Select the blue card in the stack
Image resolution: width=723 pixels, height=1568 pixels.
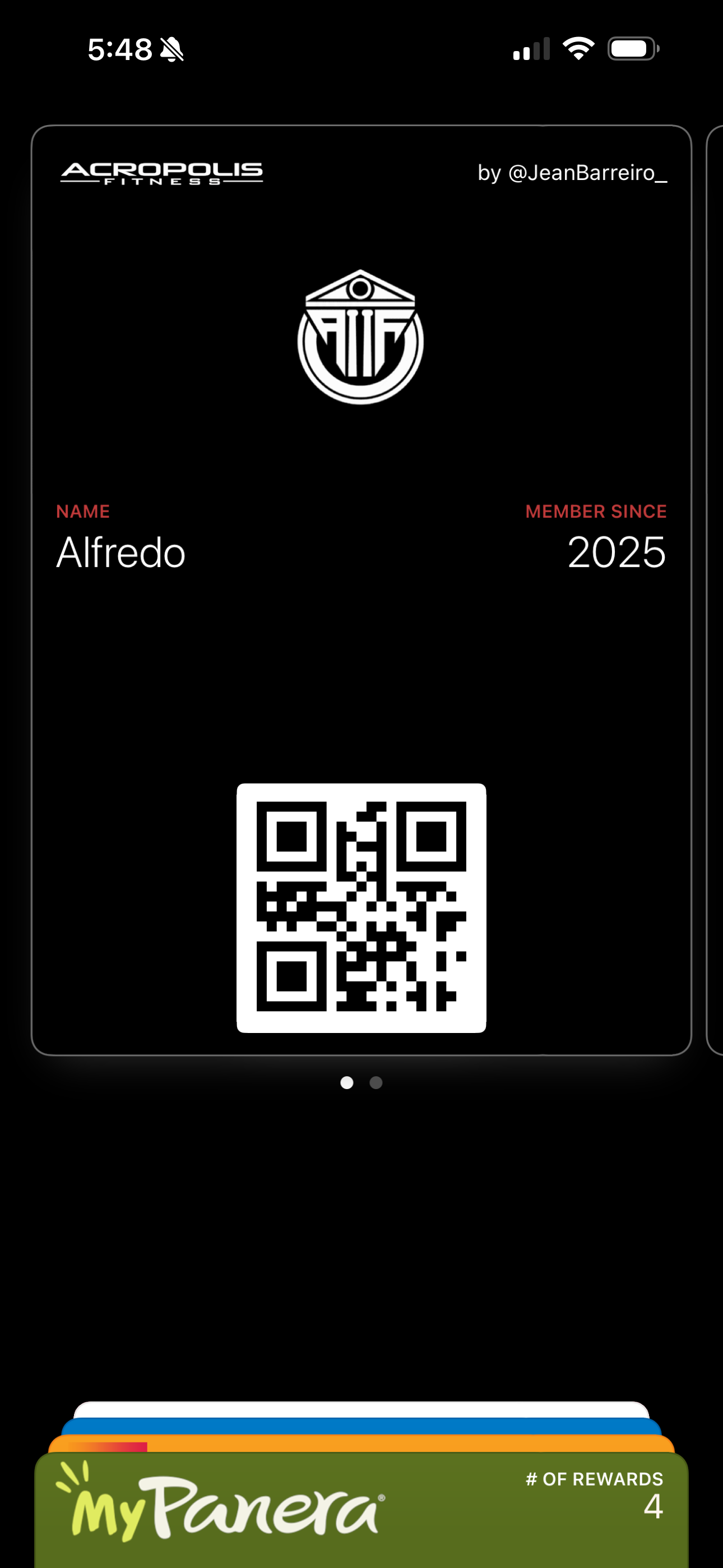[361, 1426]
